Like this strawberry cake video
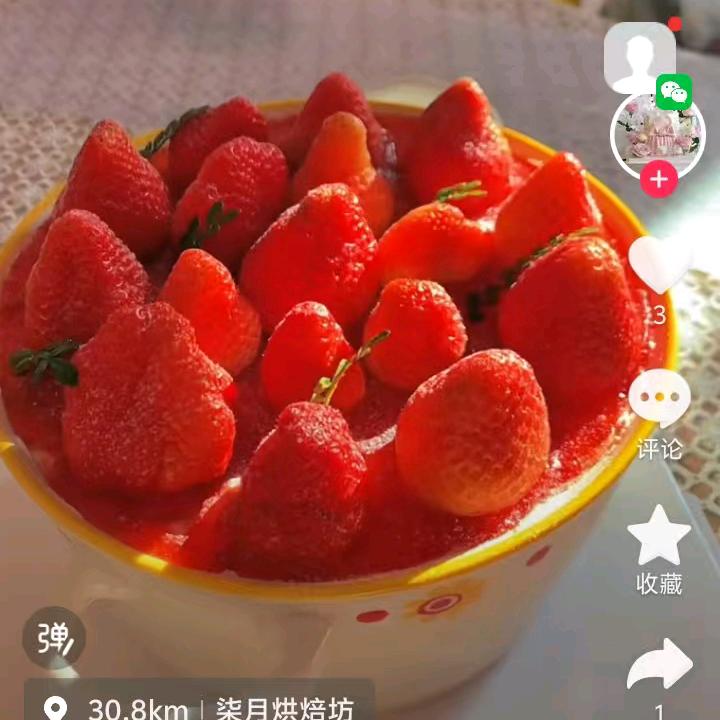The width and height of the screenshot is (720, 720). tap(658, 264)
